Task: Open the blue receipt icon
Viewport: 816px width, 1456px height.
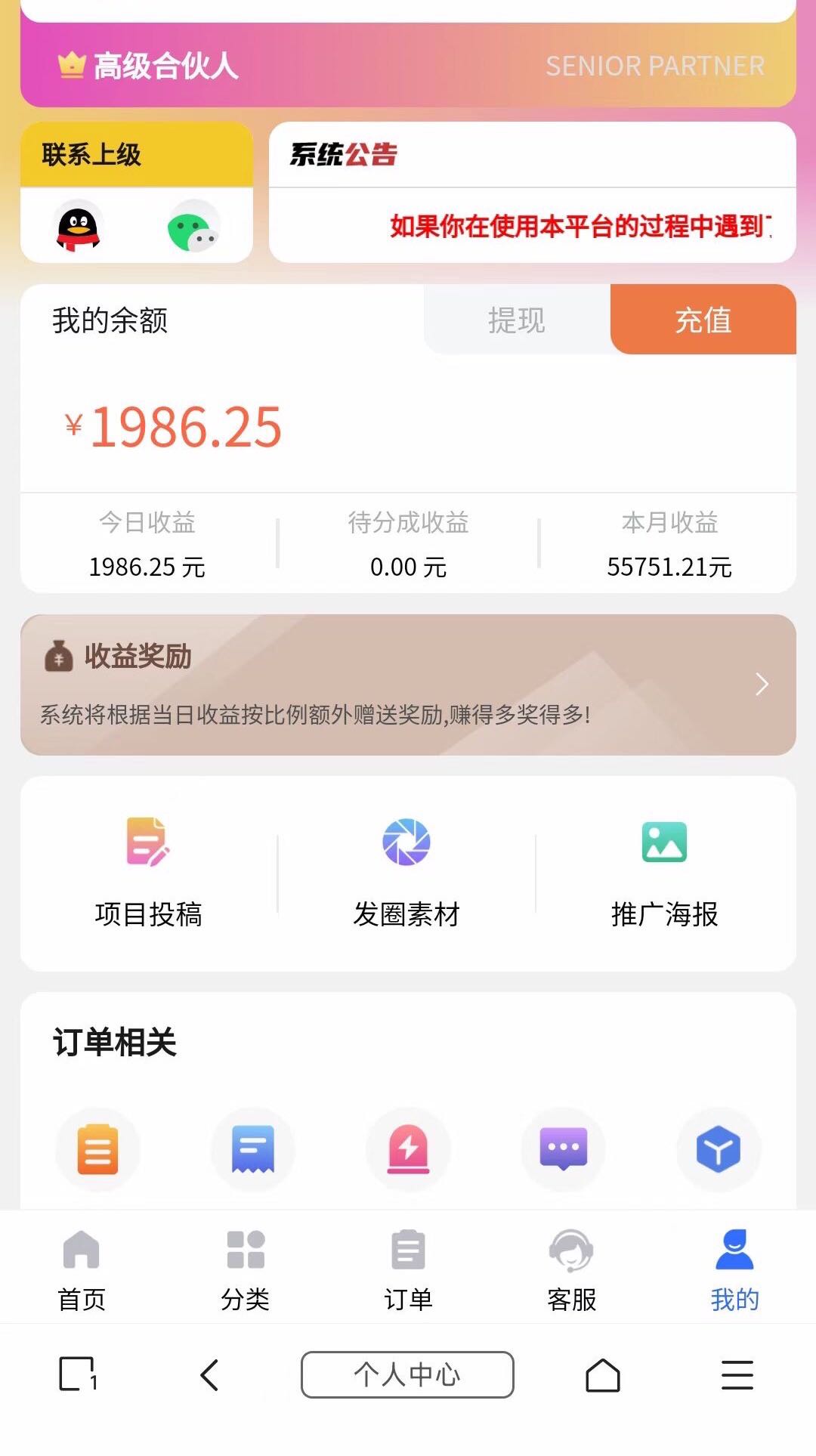Action: coord(253,1149)
